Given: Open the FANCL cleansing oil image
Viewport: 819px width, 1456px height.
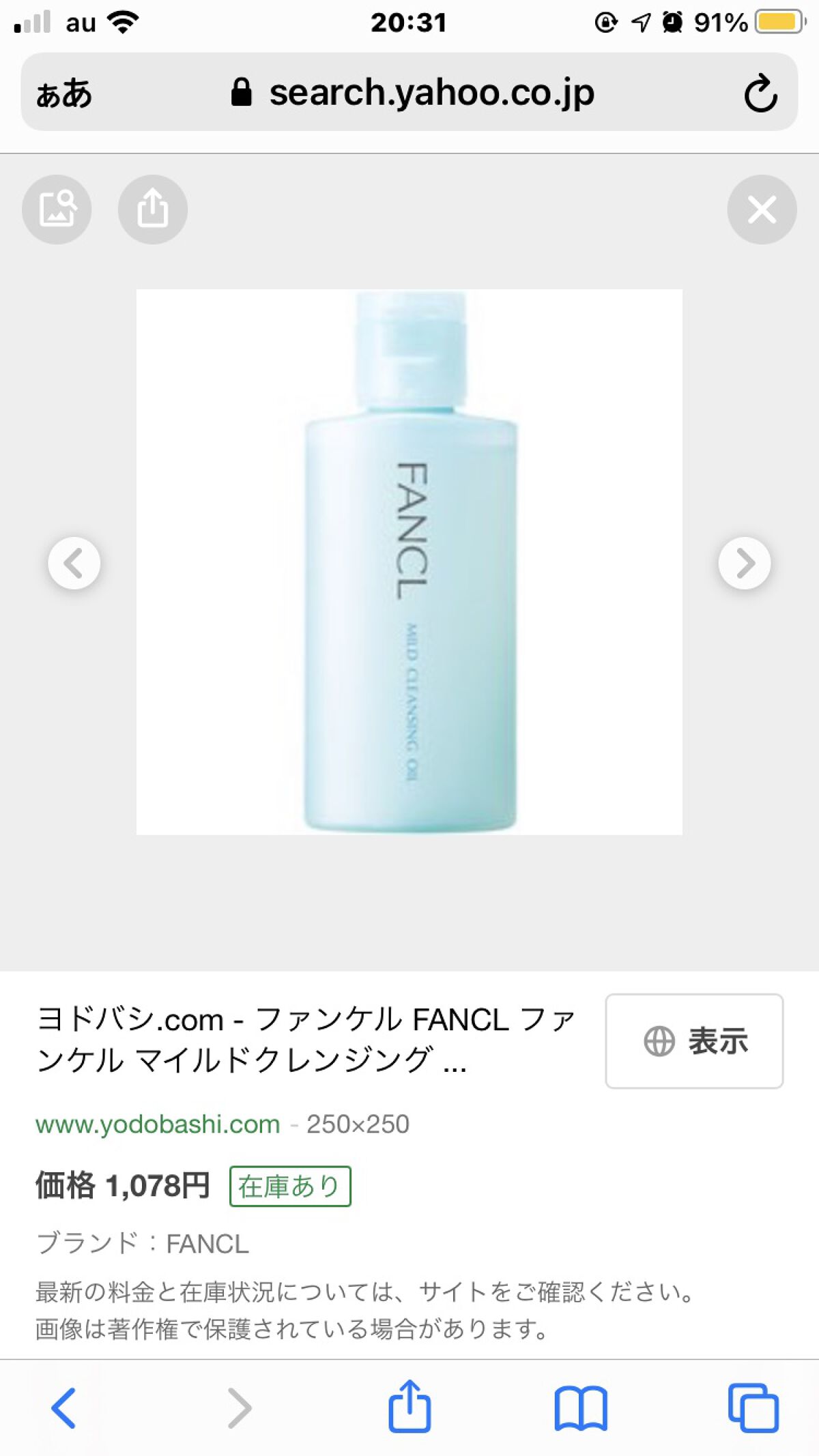Looking at the screenshot, I should coord(409,562).
